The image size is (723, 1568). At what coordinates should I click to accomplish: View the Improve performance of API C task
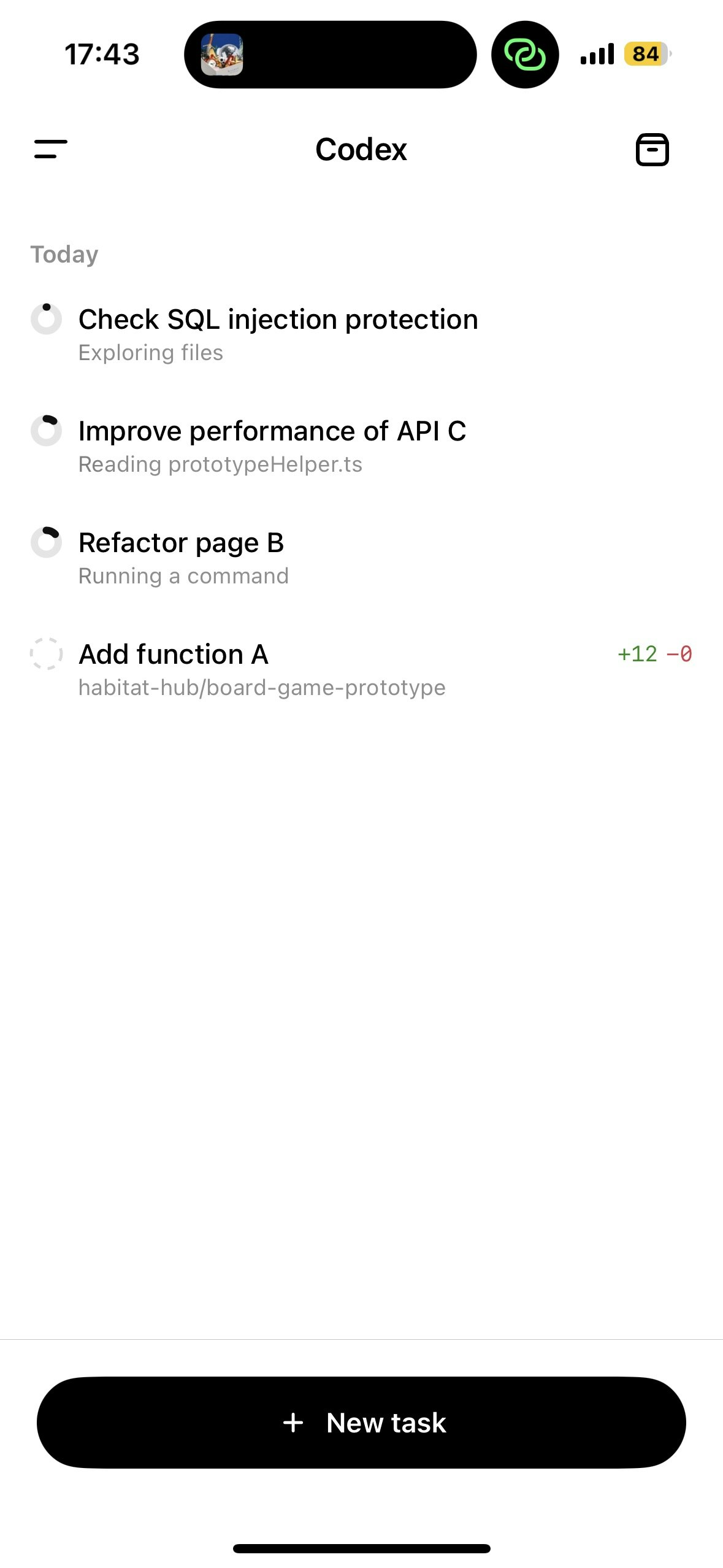pyautogui.click(x=272, y=432)
